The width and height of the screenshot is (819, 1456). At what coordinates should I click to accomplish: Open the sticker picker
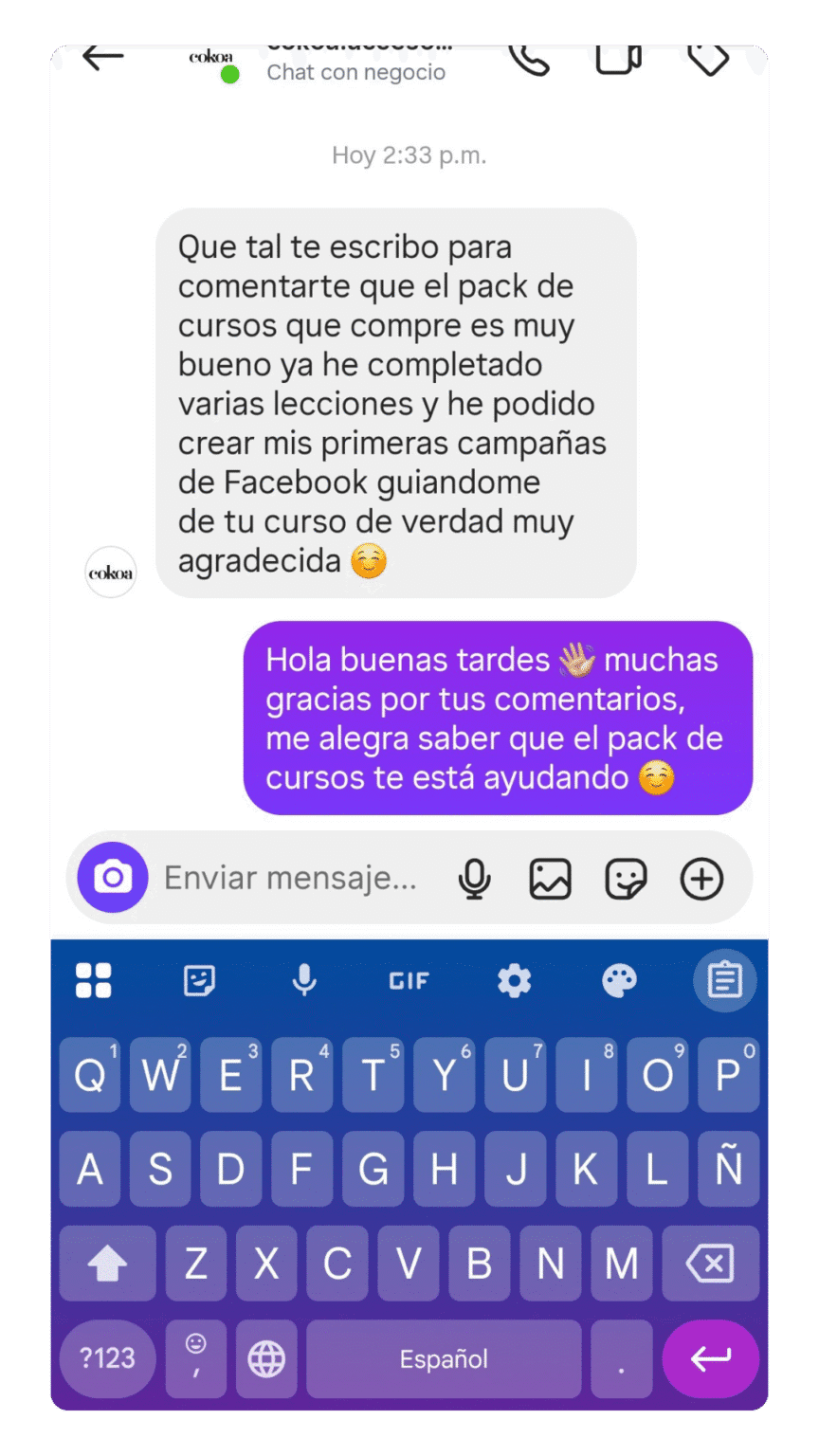point(625,878)
